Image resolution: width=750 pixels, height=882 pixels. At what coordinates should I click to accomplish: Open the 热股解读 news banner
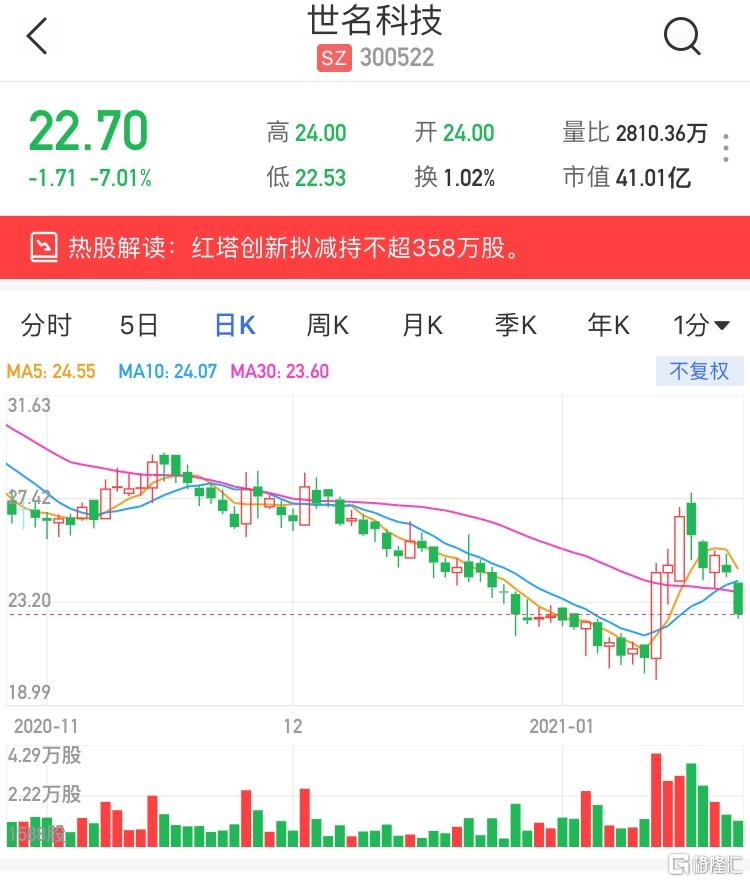pos(375,247)
